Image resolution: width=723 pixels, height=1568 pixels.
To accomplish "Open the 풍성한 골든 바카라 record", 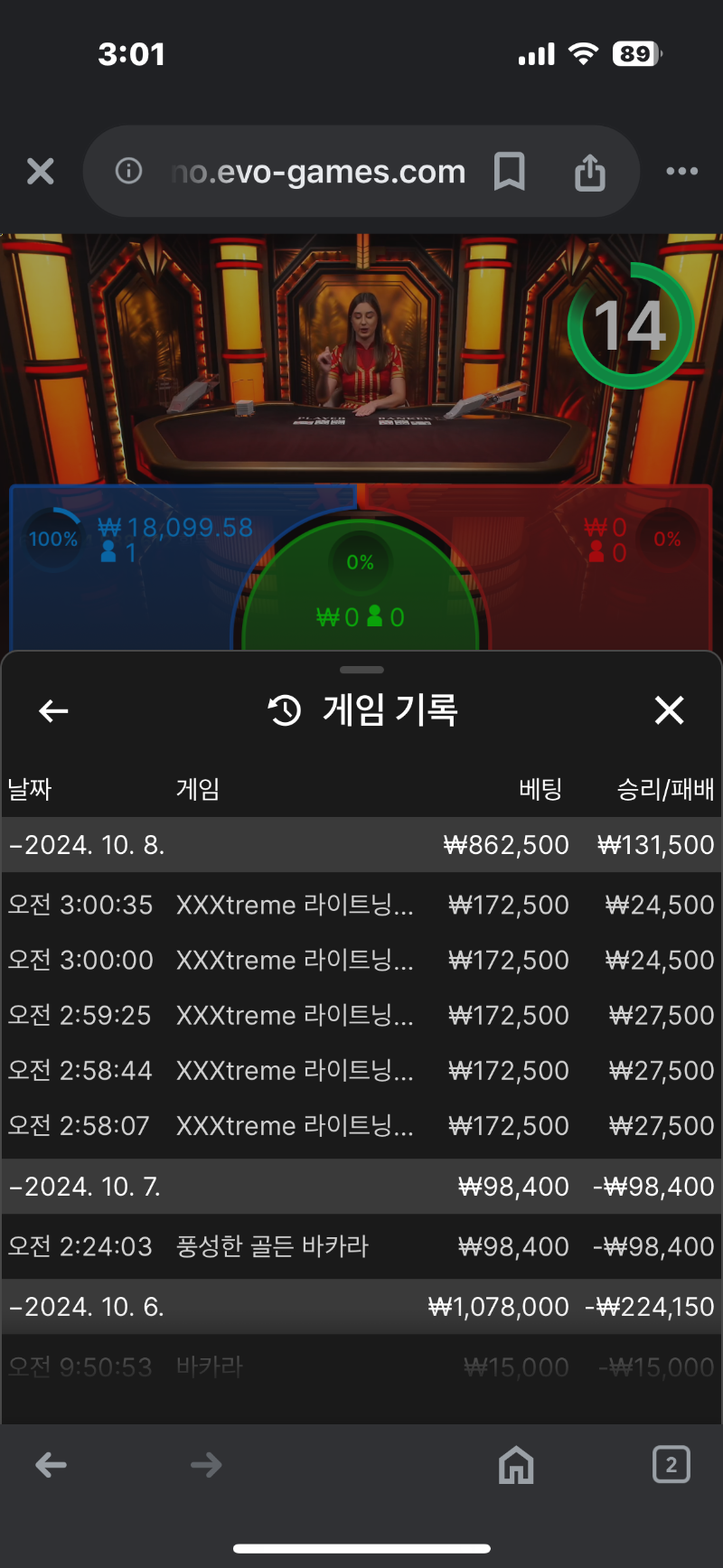I will pos(361,1246).
